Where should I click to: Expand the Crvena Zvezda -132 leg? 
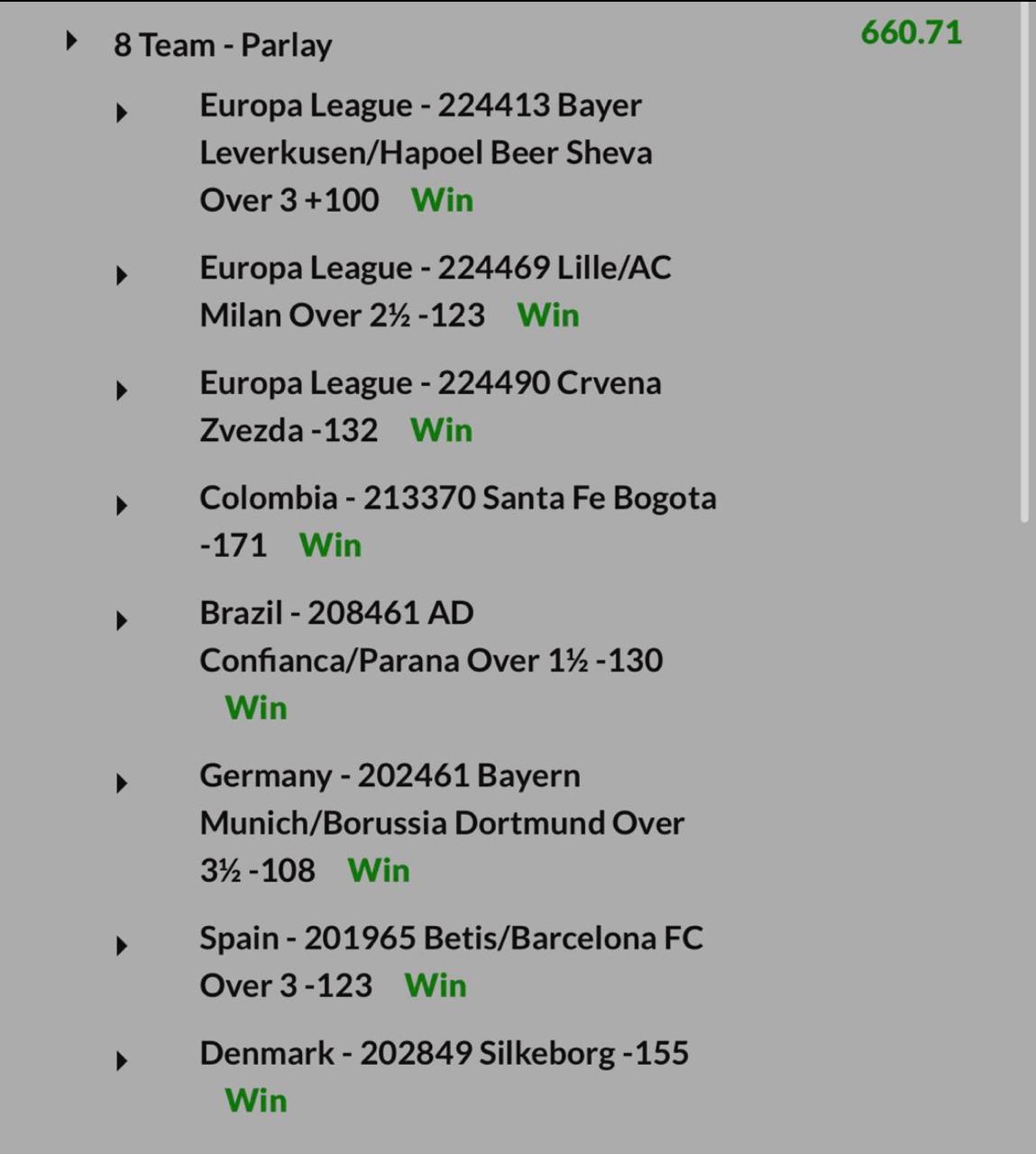coord(122,390)
